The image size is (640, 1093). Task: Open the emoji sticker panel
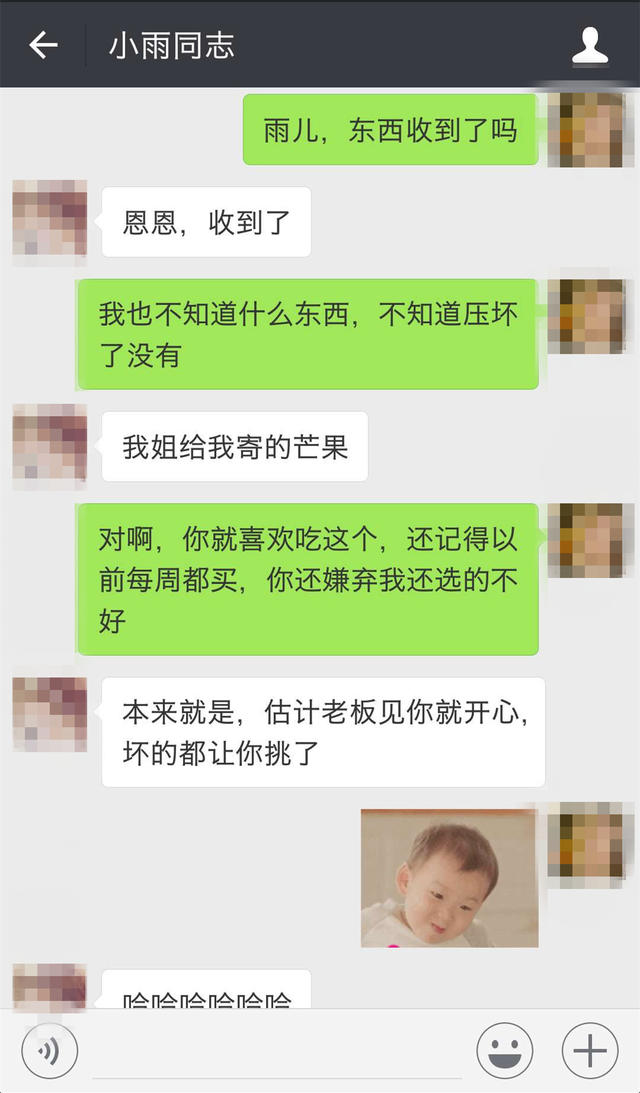point(504,1051)
